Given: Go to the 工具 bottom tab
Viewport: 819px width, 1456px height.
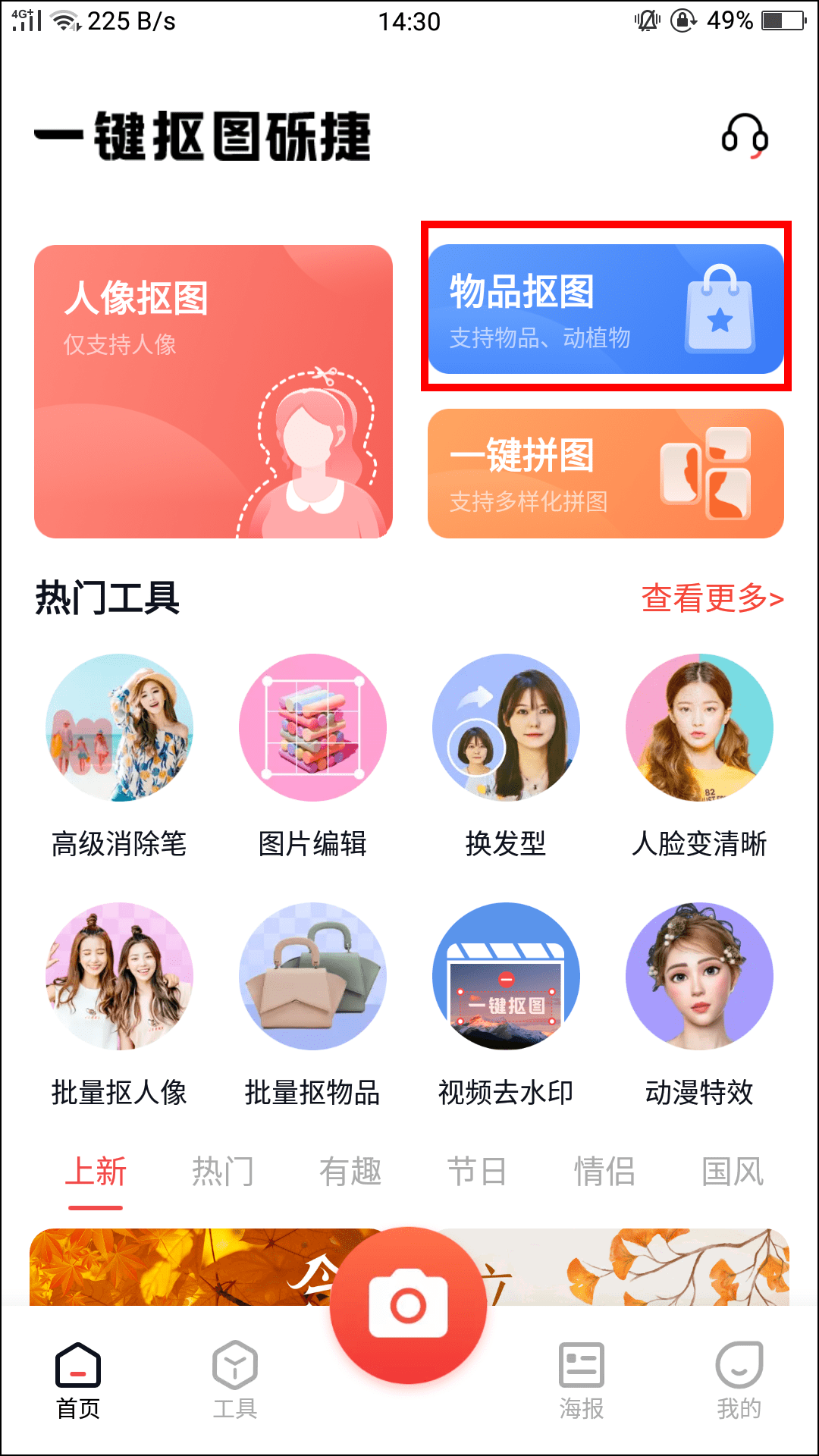Looking at the screenshot, I should click(234, 1380).
